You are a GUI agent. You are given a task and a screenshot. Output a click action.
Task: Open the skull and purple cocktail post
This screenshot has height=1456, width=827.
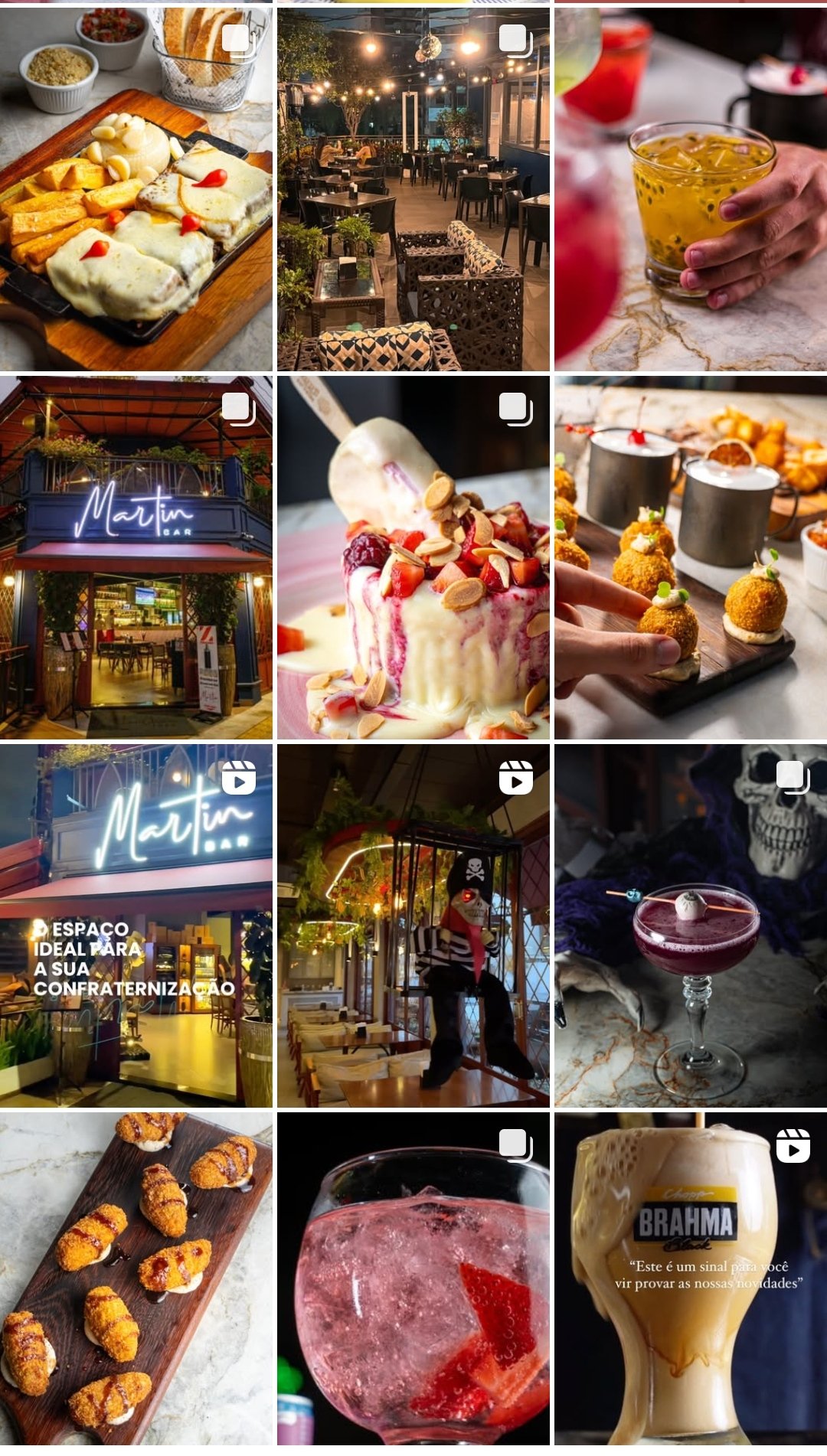coord(691,926)
